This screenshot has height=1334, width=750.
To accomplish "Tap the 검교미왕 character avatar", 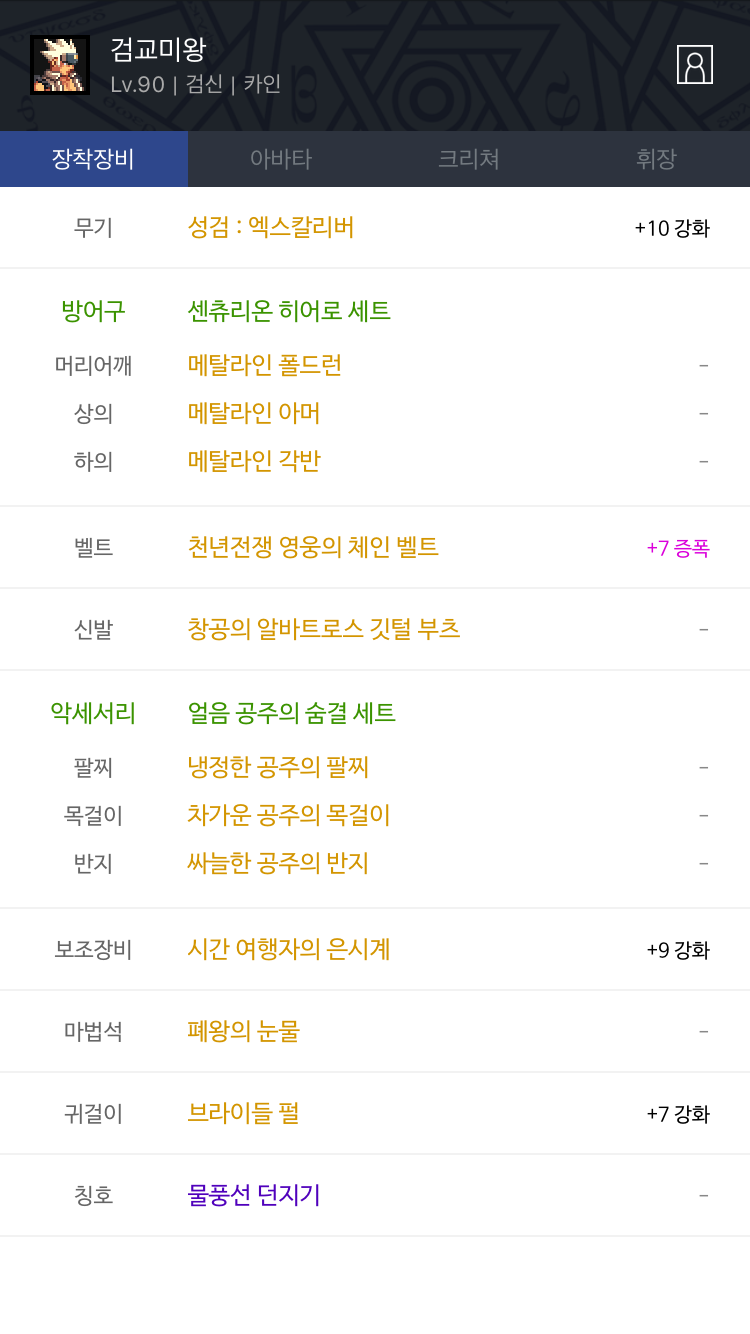I will pyautogui.click(x=60, y=65).
